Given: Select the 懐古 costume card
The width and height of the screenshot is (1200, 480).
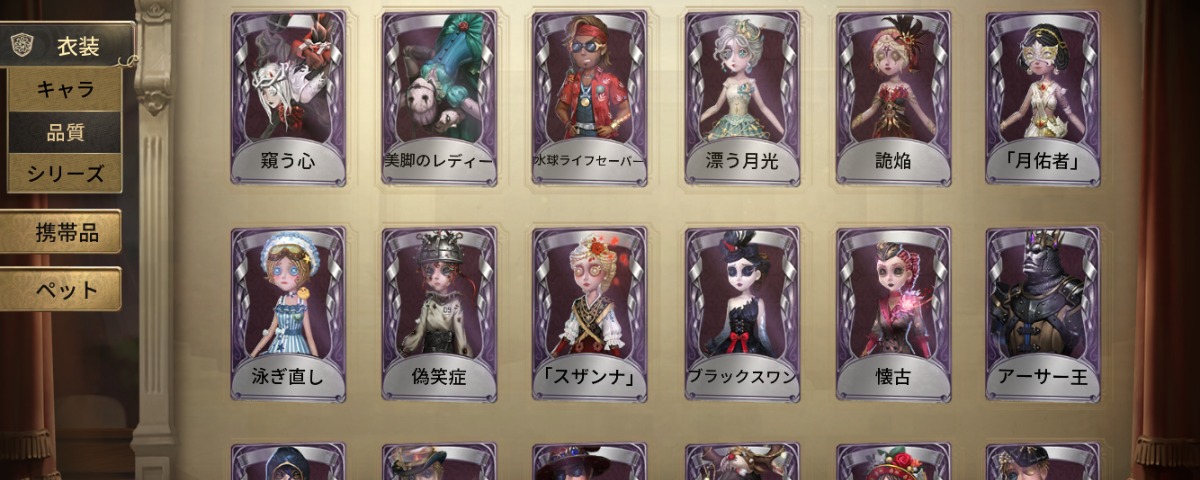Looking at the screenshot, I should [893, 313].
